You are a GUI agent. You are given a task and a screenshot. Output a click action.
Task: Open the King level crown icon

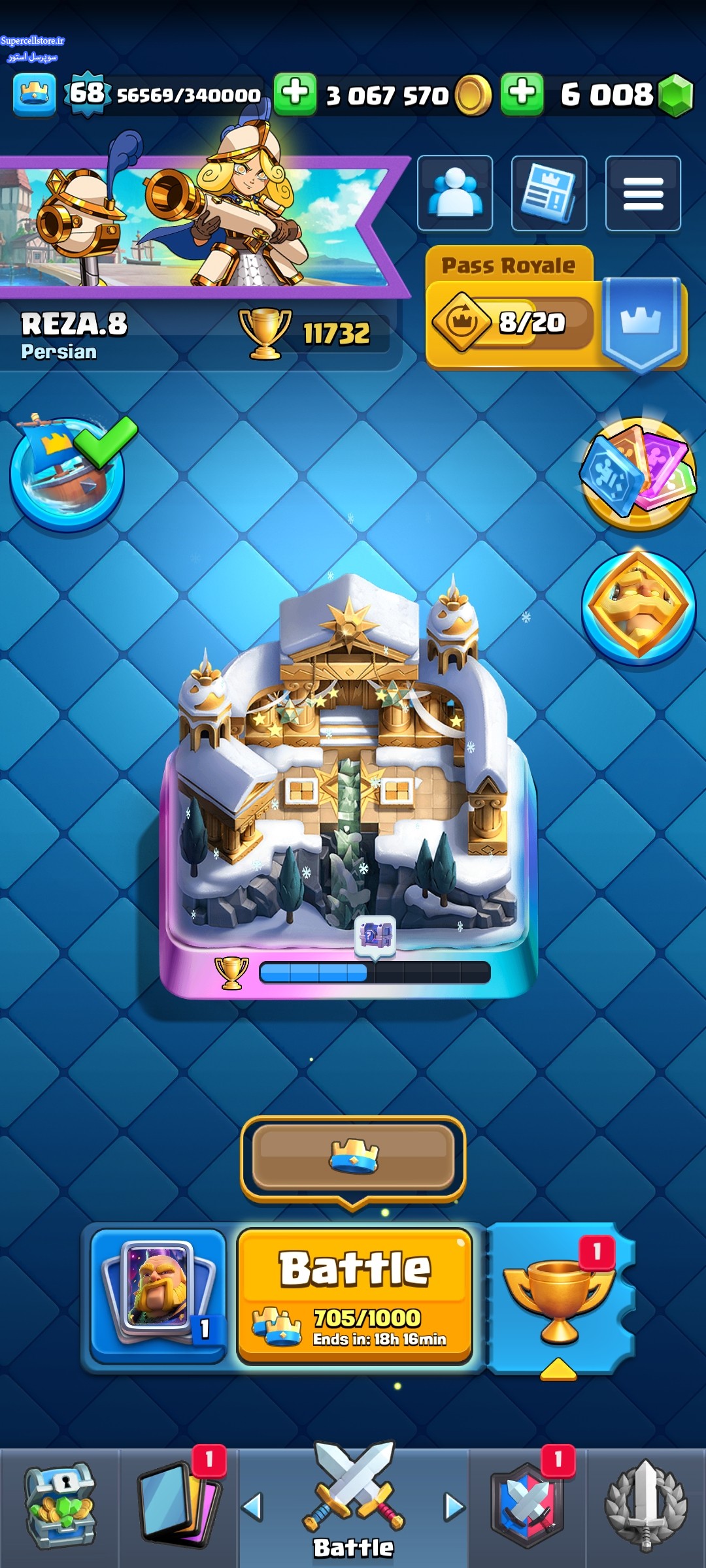point(34,95)
